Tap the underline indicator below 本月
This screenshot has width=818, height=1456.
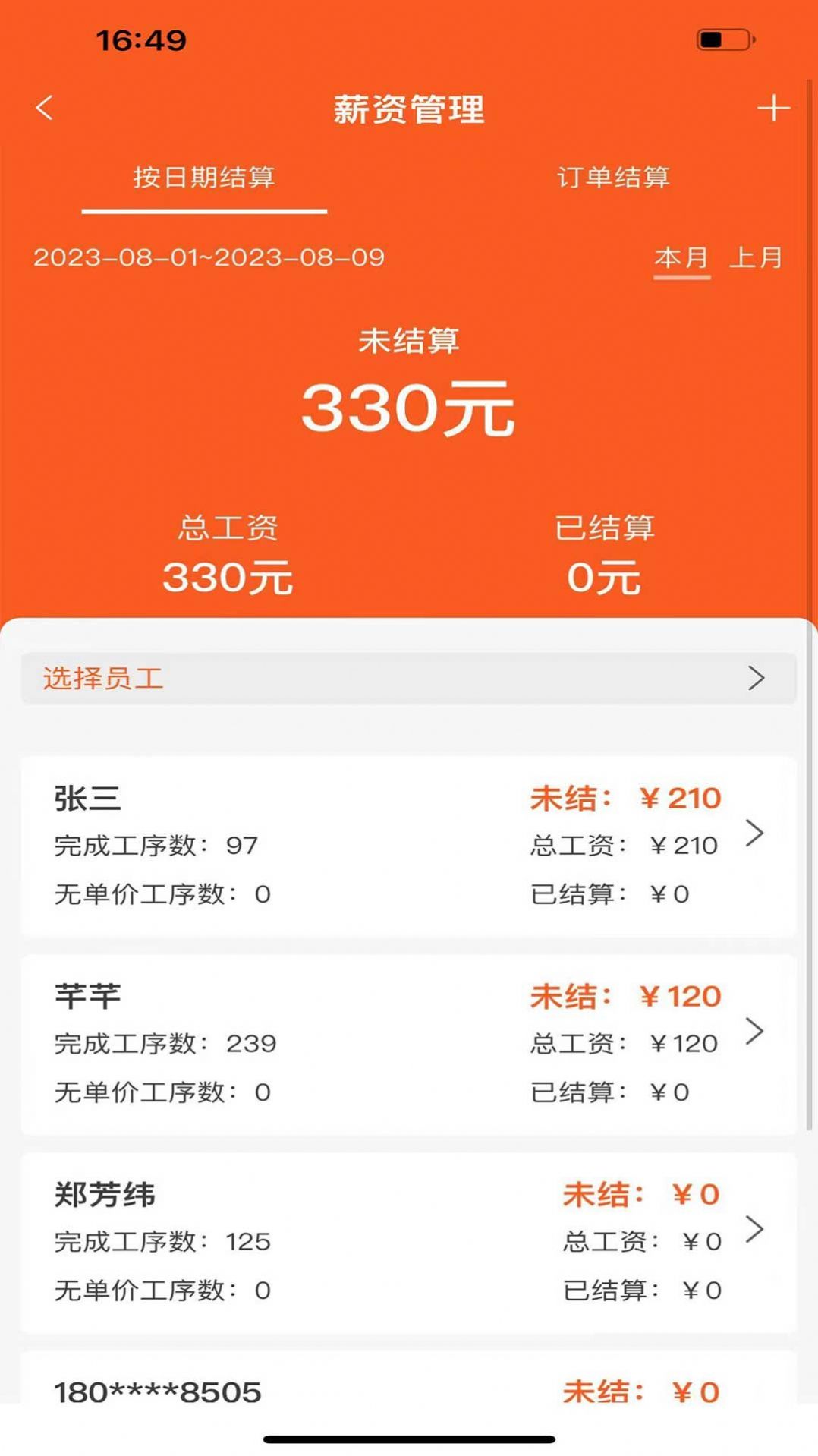[681, 279]
